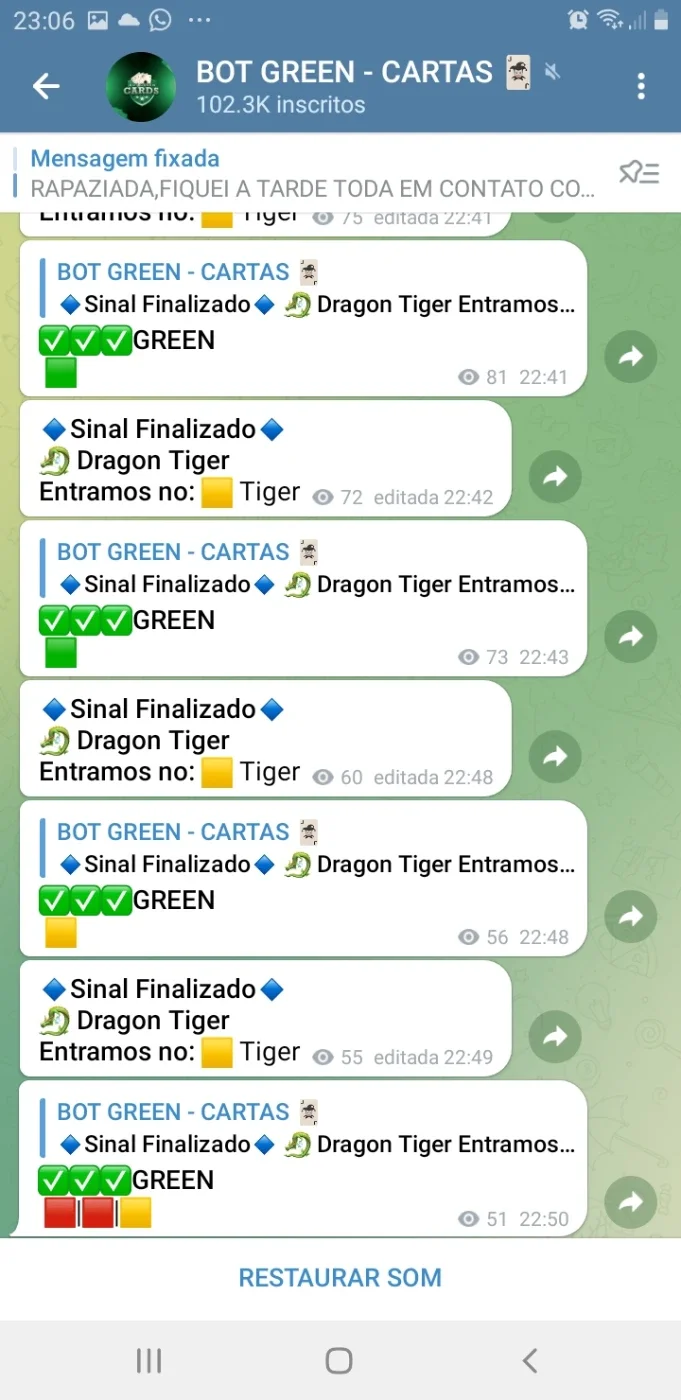Forward the Tiger signal edited 22:42
This screenshot has height=1400, width=681.
pyautogui.click(x=555, y=477)
